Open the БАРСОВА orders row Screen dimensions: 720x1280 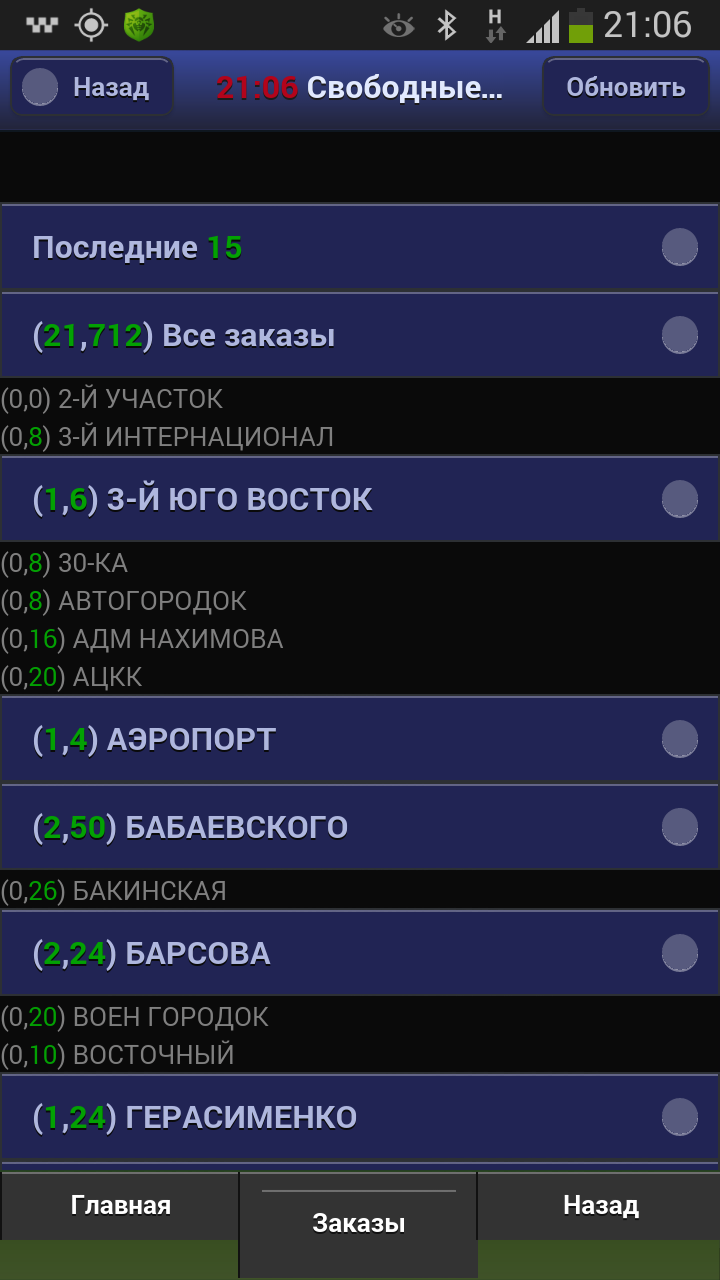coord(360,953)
